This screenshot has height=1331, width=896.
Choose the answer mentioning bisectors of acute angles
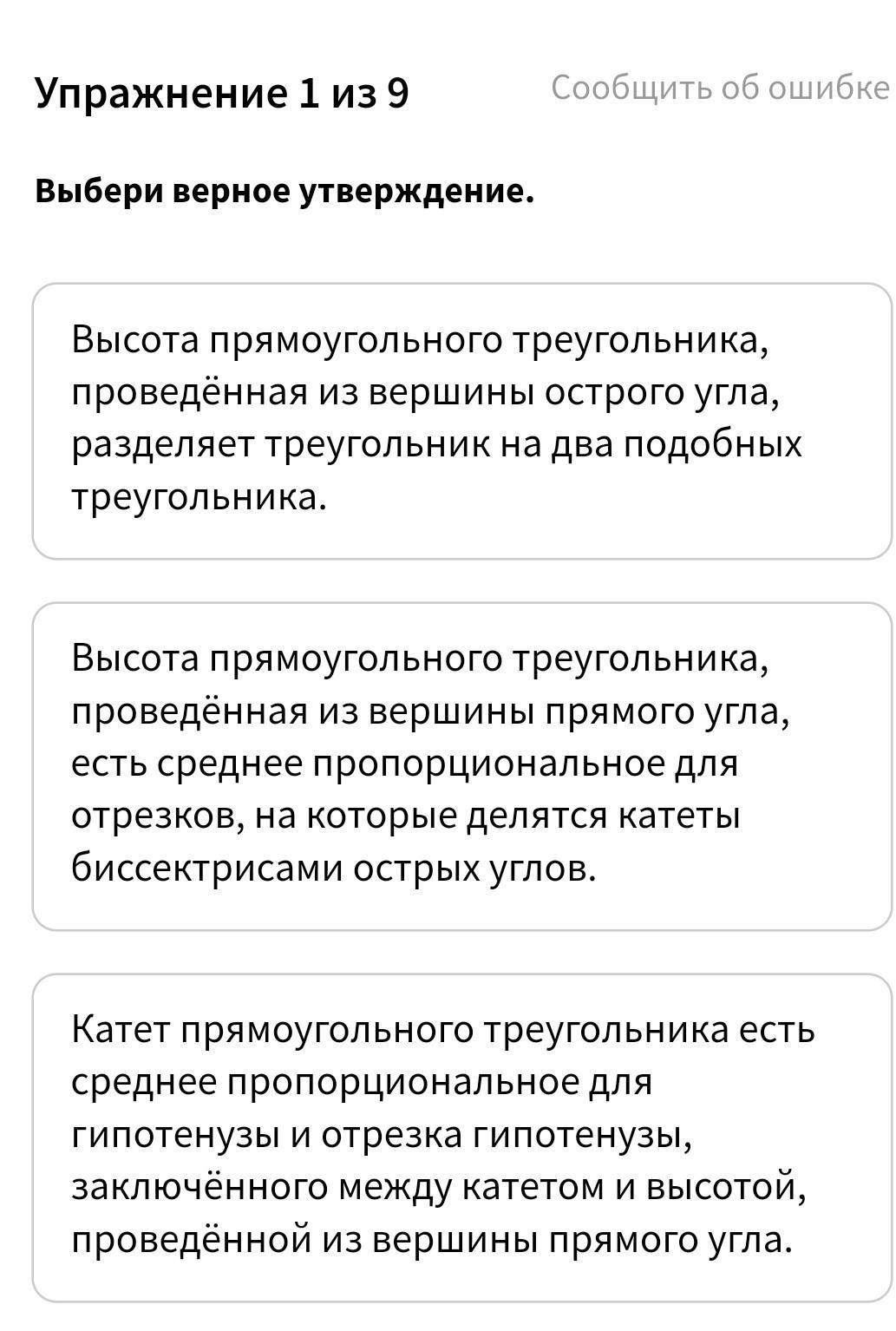(462, 766)
